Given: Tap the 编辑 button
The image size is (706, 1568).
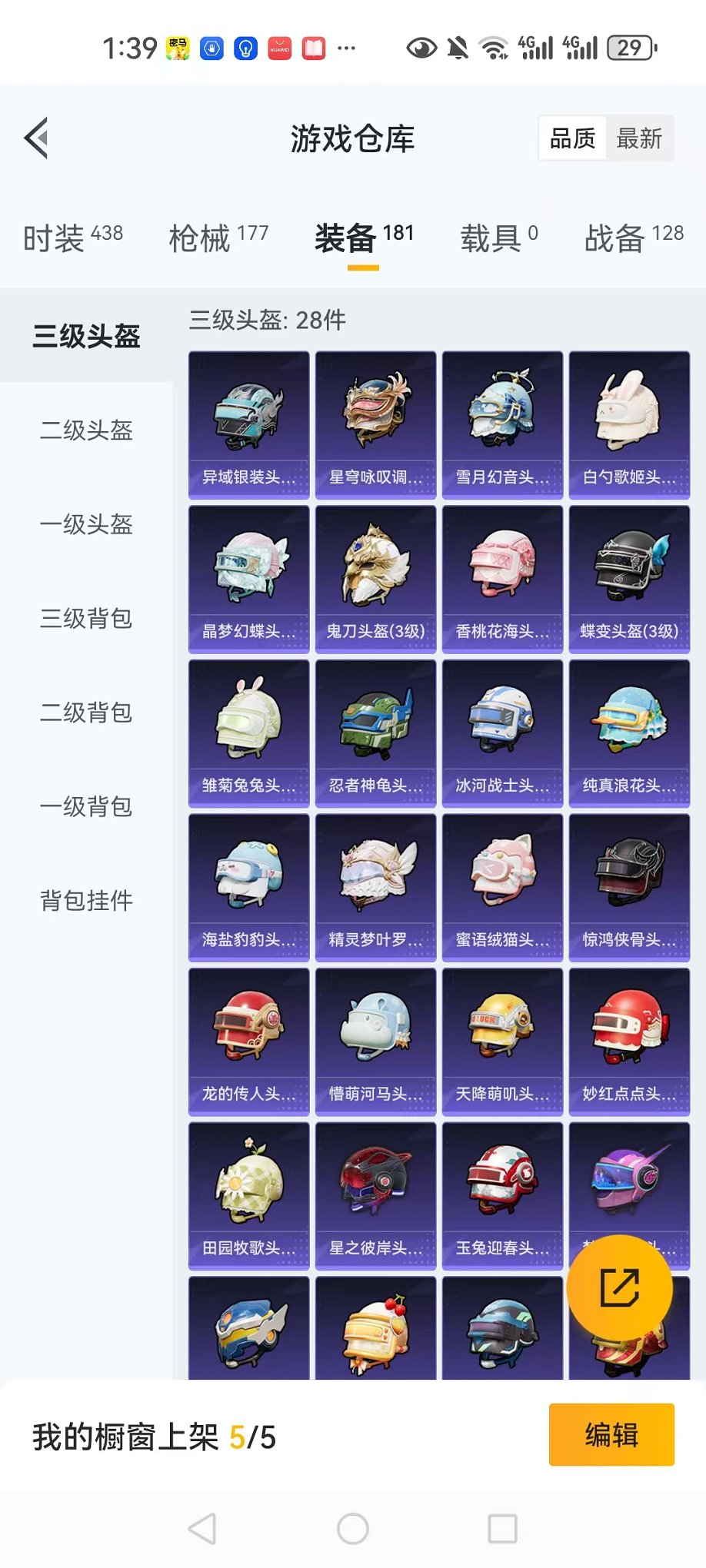Looking at the screenshot, I should [x=611, y=1435].
